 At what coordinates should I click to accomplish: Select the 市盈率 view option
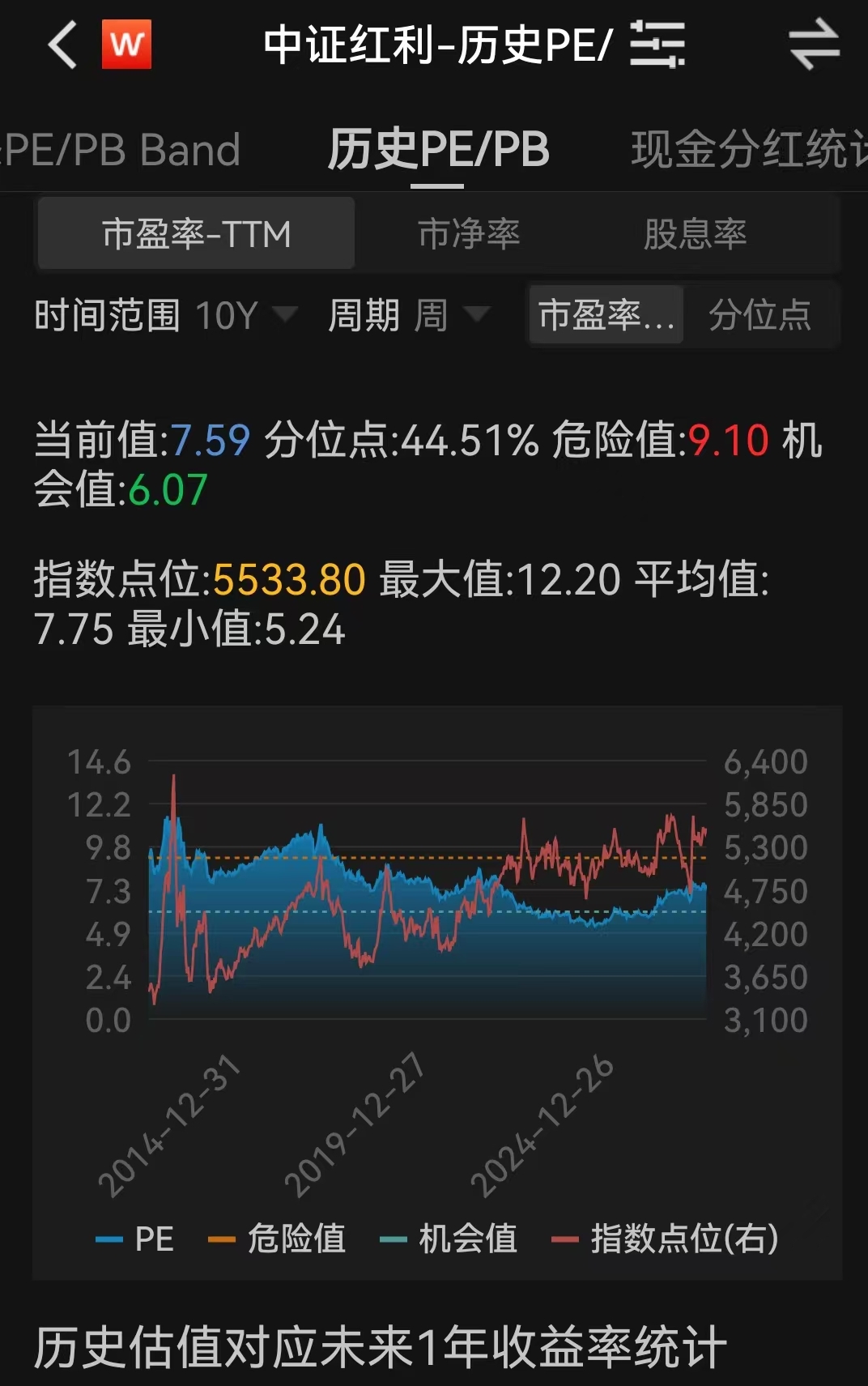606,315
